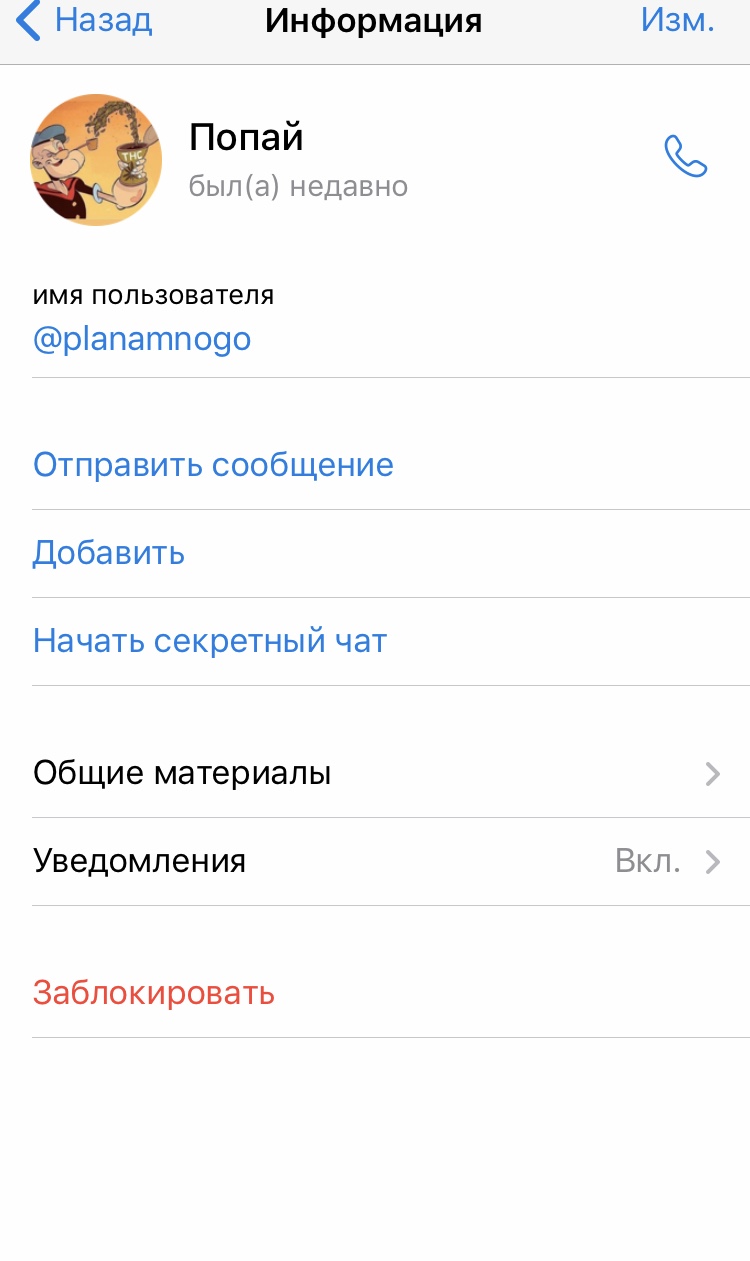Viewport: 750px width, 1261px height.
Task: Select Отправить сообщение
Action: click(x=391, y=466)
